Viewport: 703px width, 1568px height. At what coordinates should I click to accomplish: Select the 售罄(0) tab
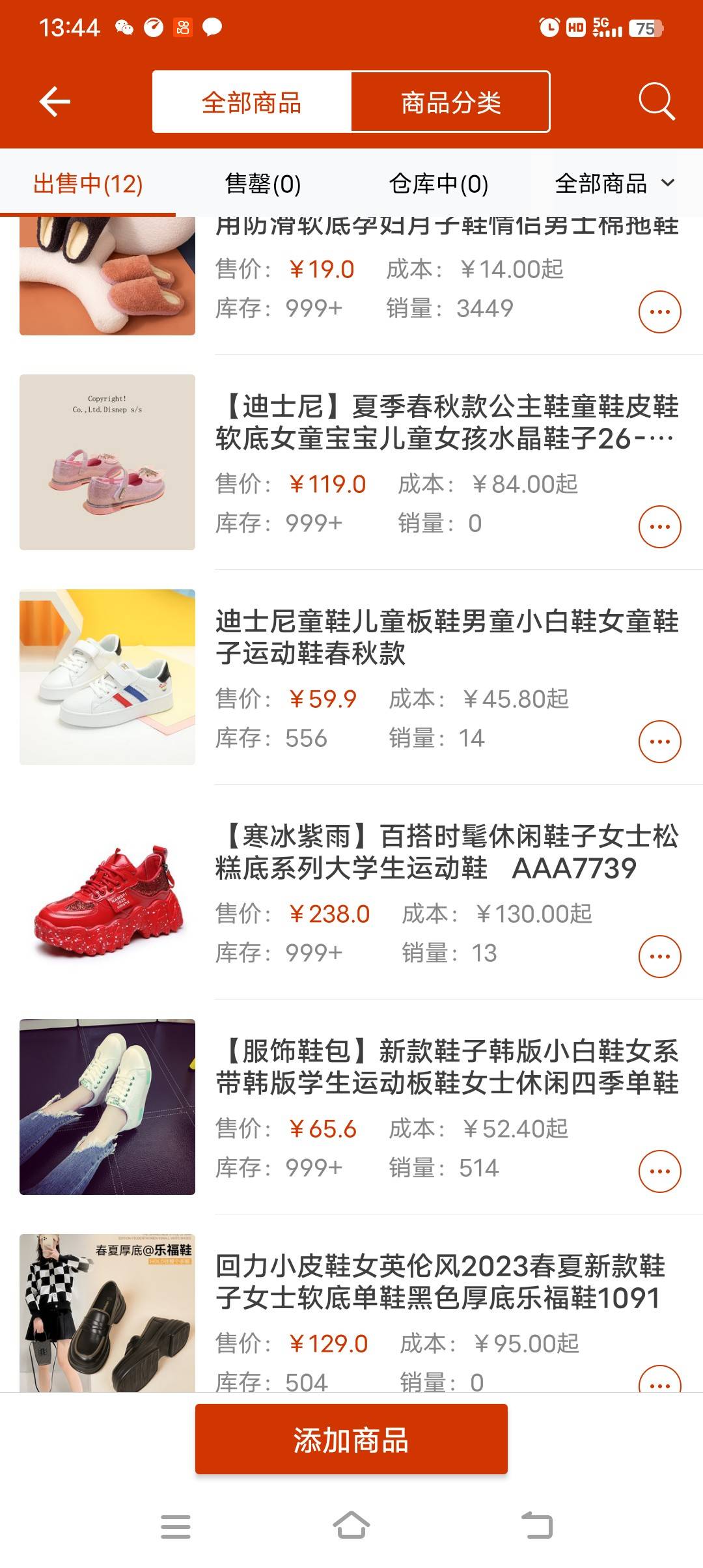click(x=263, y=184)
